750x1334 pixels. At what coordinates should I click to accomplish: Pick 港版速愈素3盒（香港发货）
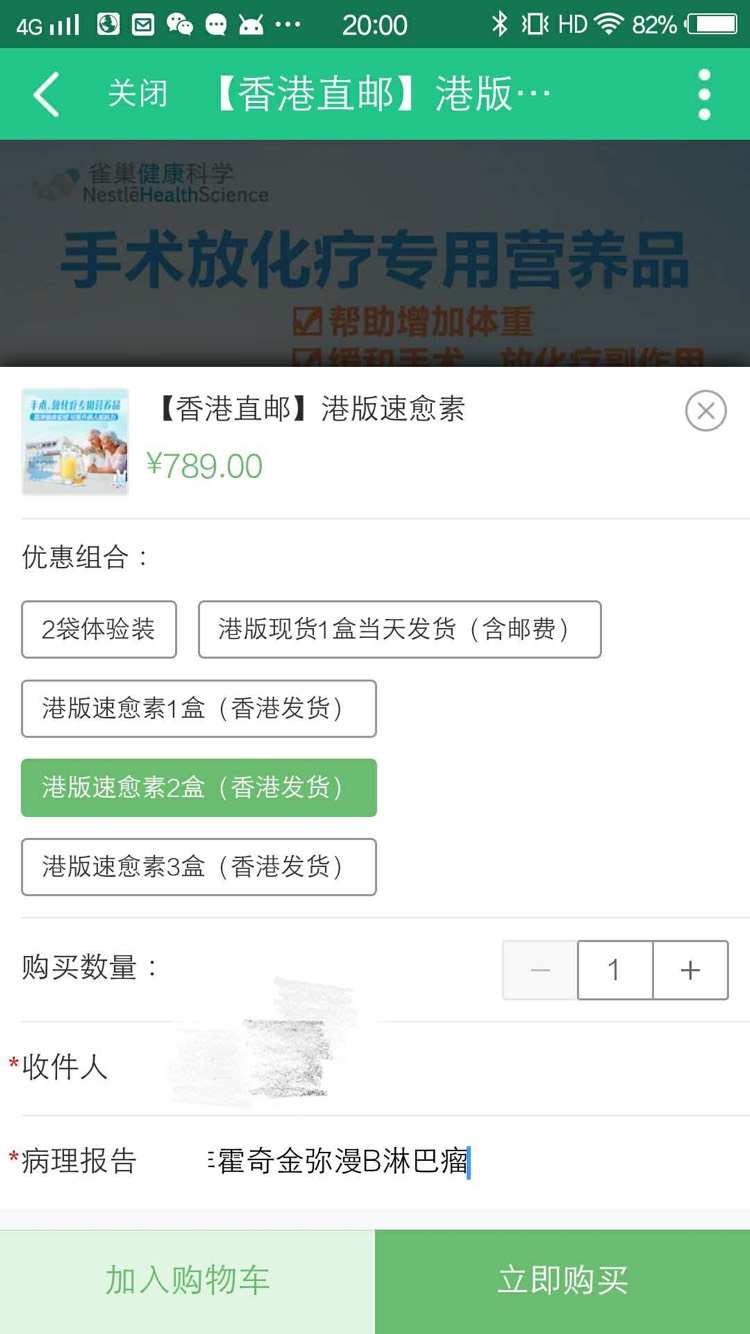click(198, 866)
